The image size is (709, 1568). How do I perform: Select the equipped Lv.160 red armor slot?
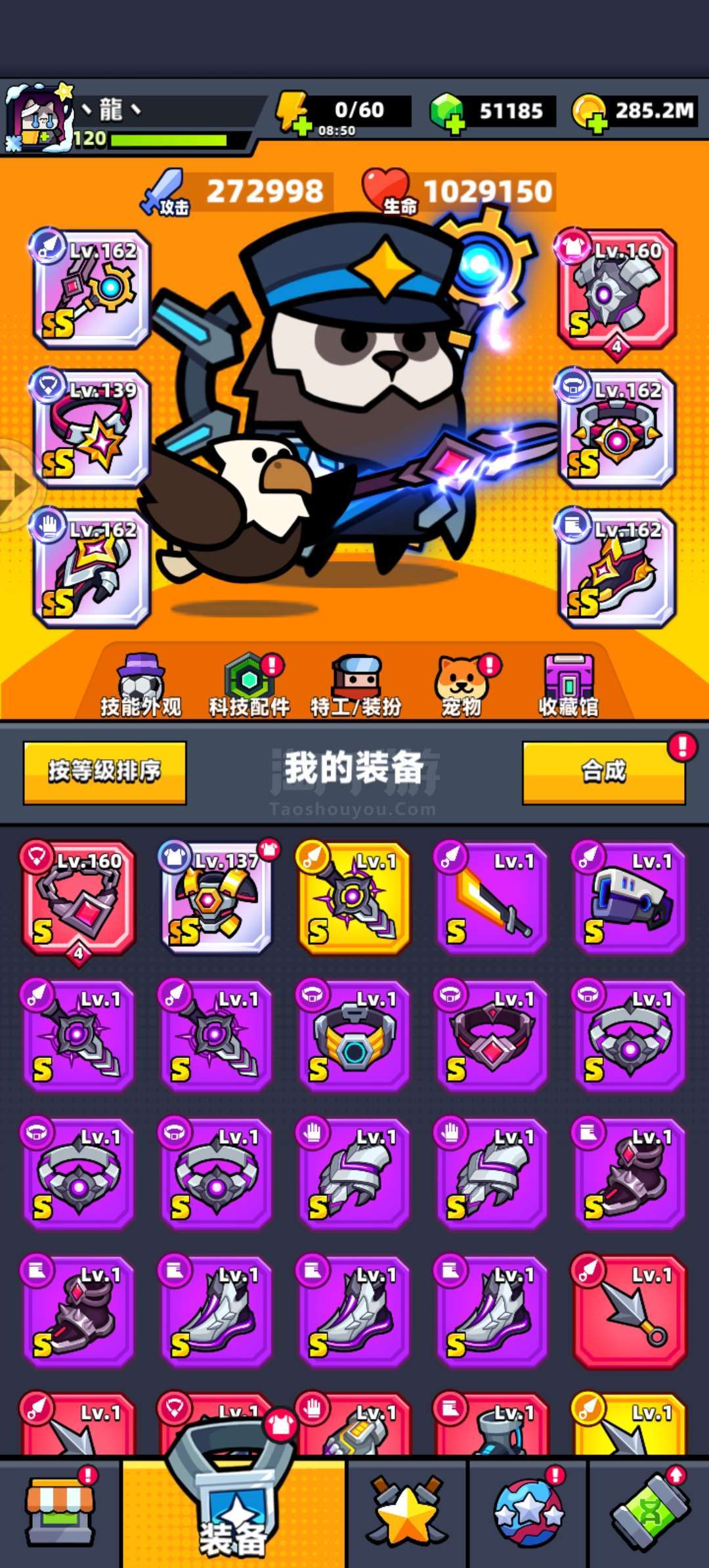(x=616, y=288)
